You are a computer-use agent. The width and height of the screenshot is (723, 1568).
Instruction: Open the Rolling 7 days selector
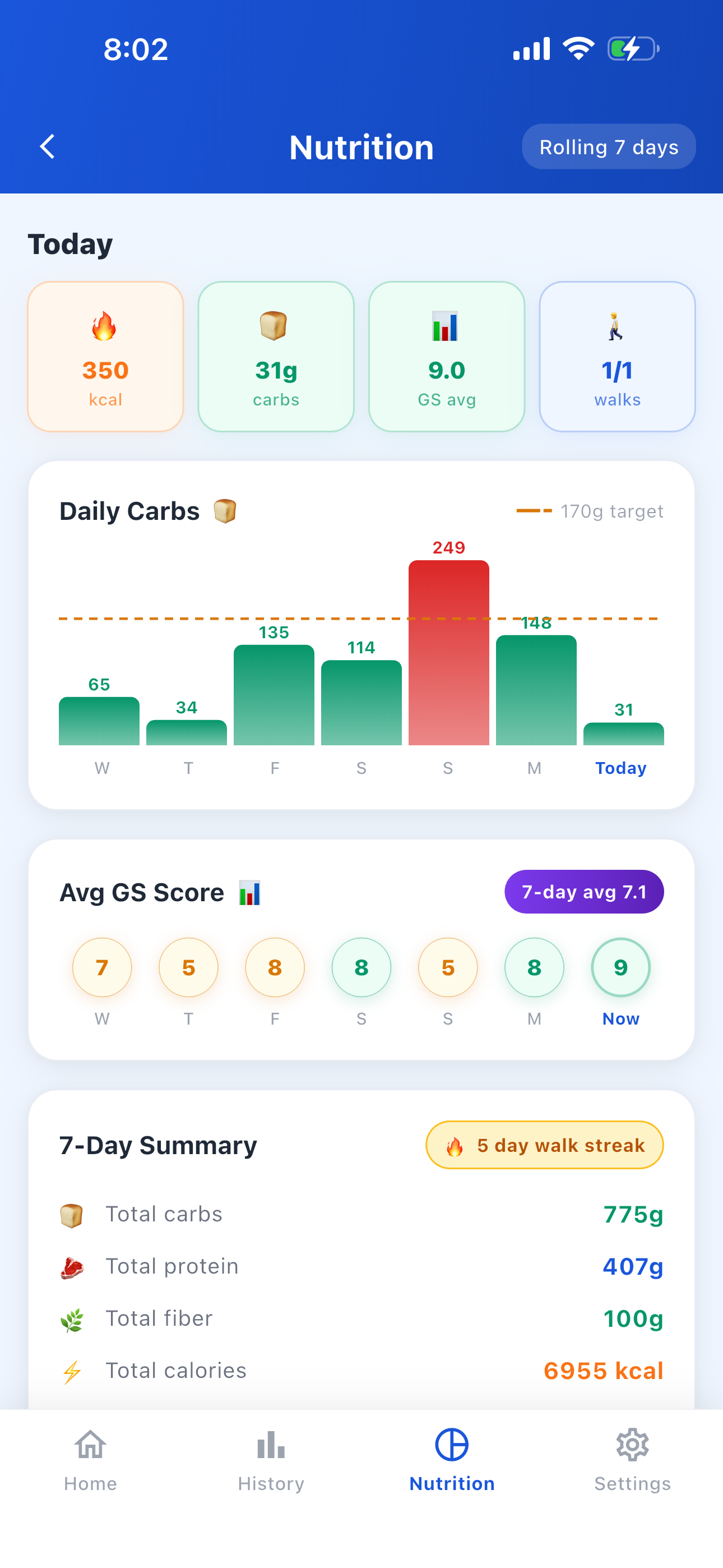coord(608,146)
